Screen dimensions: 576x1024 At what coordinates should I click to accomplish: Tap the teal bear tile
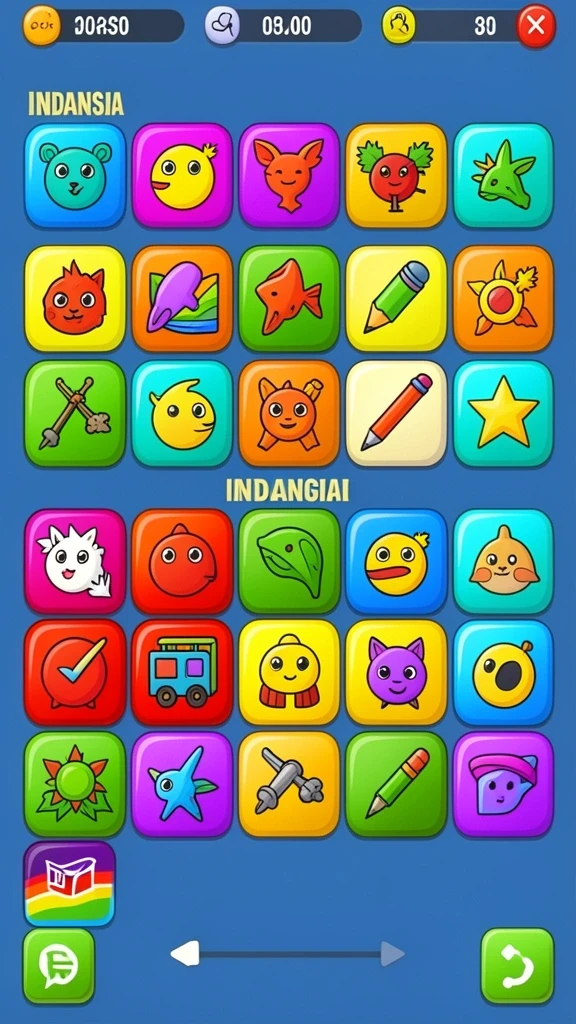pyautogui.click(x=75, y=176)
